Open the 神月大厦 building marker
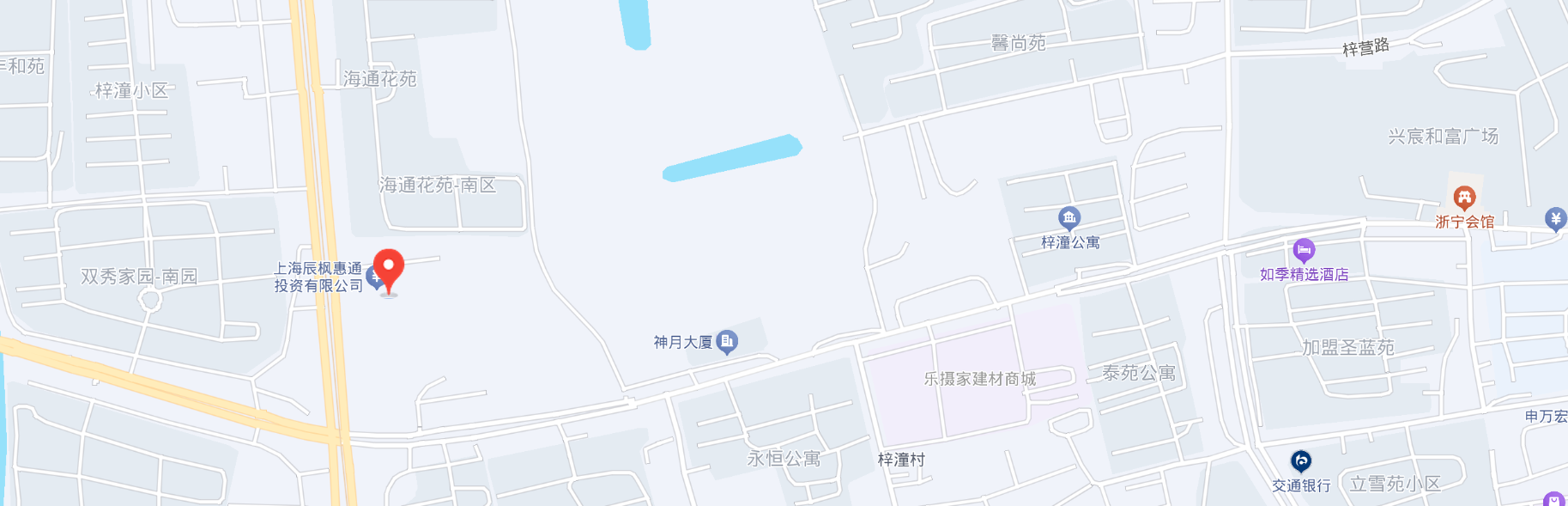 click(727, 342)
